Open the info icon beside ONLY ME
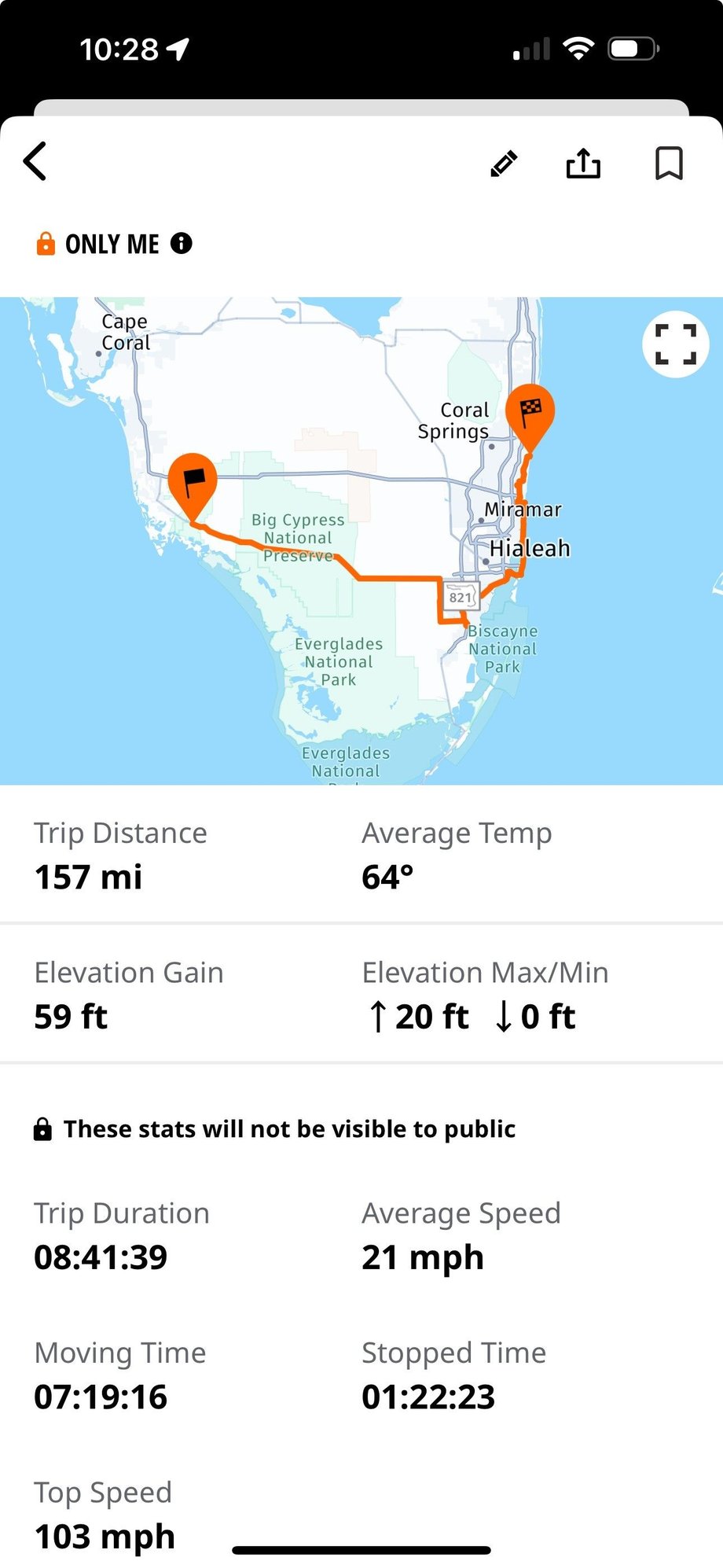 182,244
